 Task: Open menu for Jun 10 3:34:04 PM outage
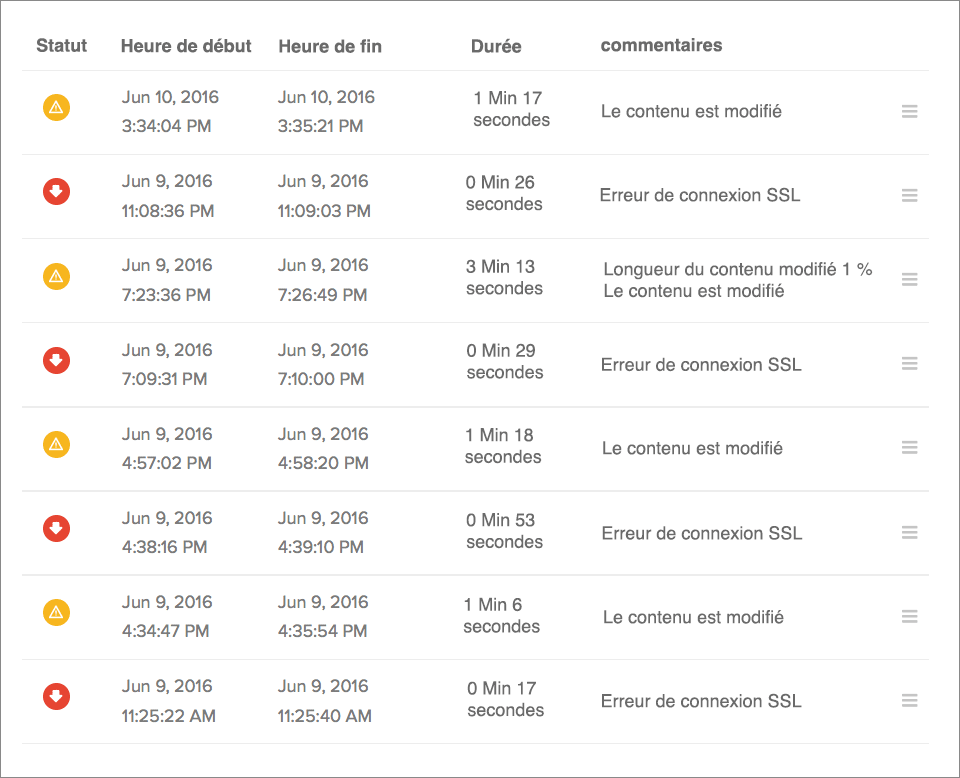pyautogui.click(x=909, y=112)
